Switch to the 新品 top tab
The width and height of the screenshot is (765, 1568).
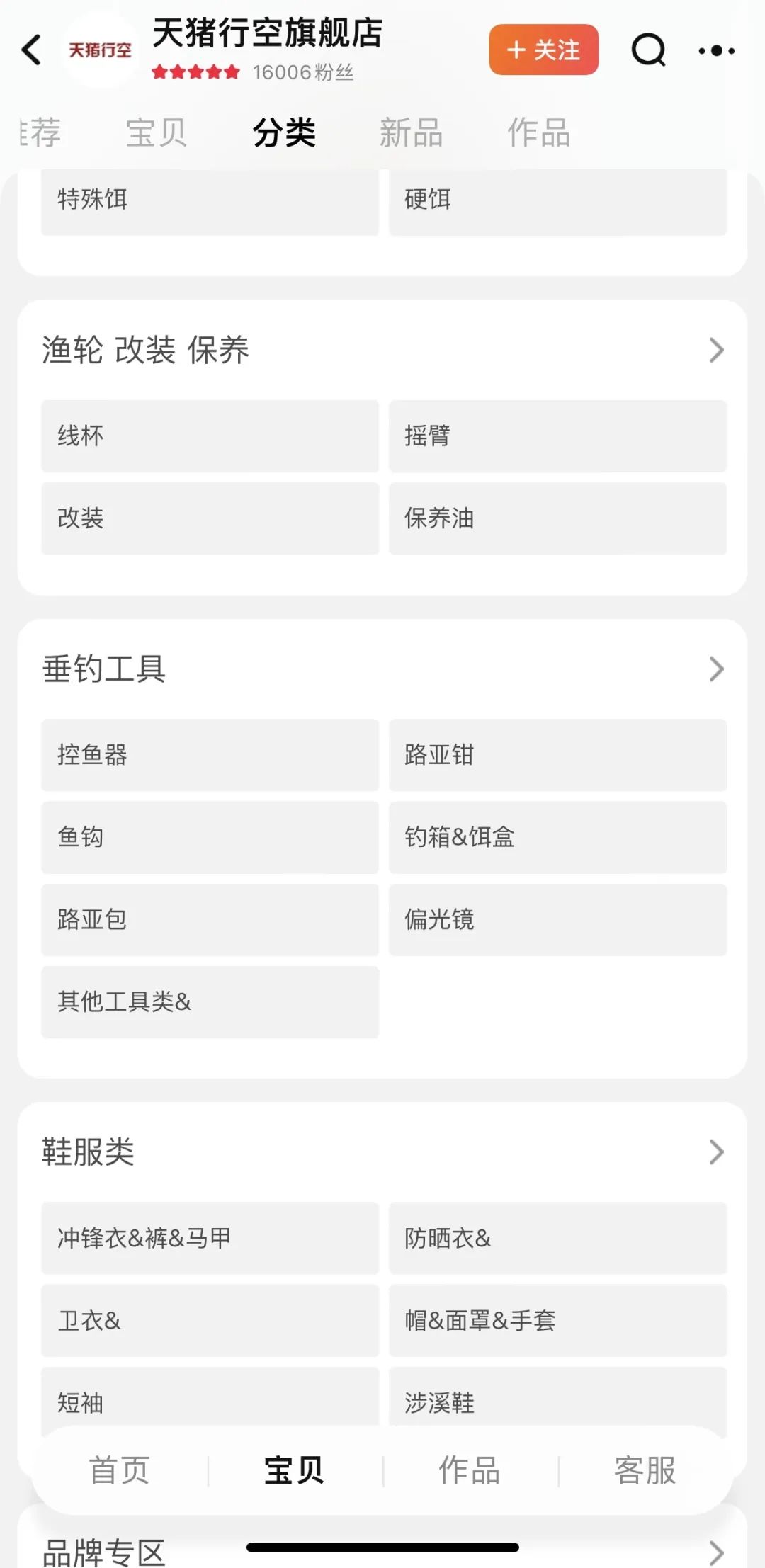[x=411, y=132]
